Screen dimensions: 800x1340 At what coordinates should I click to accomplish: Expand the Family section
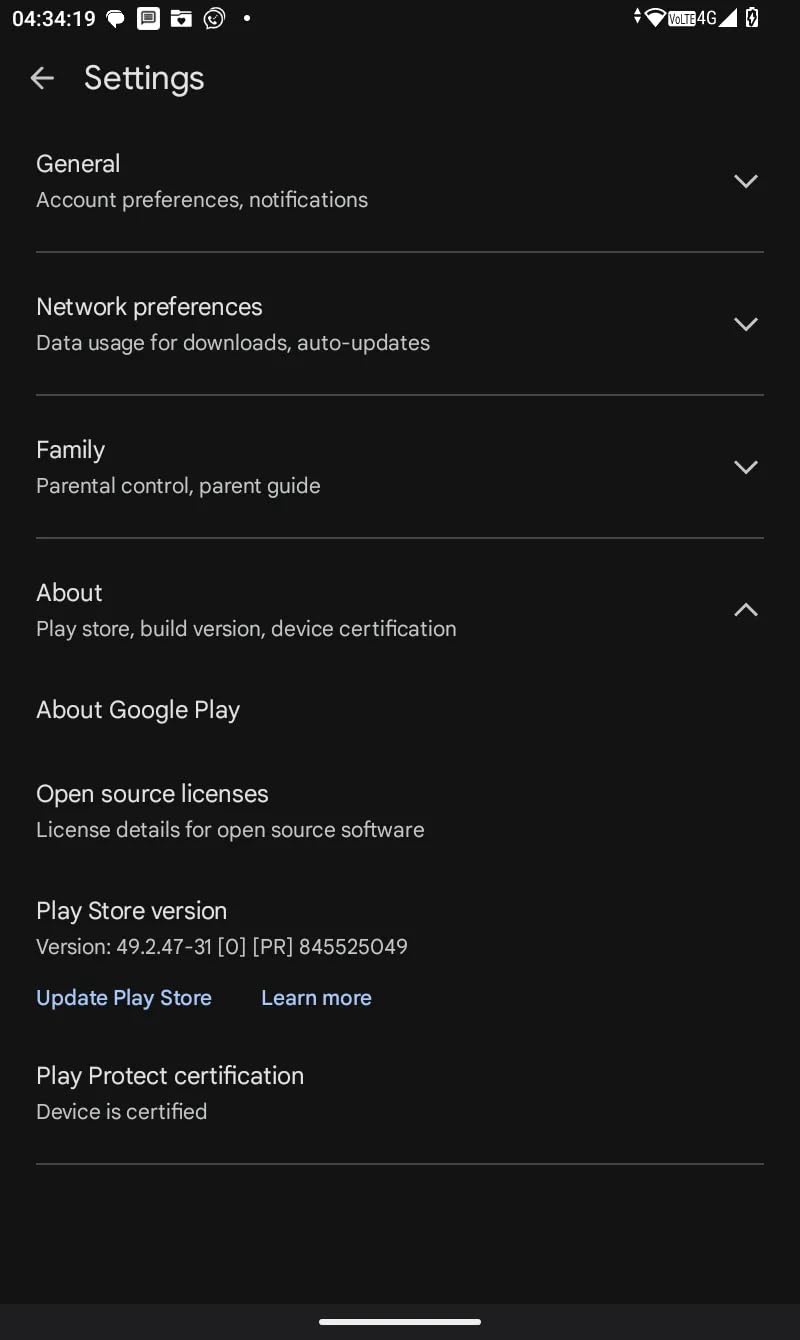tap(745, 467)
